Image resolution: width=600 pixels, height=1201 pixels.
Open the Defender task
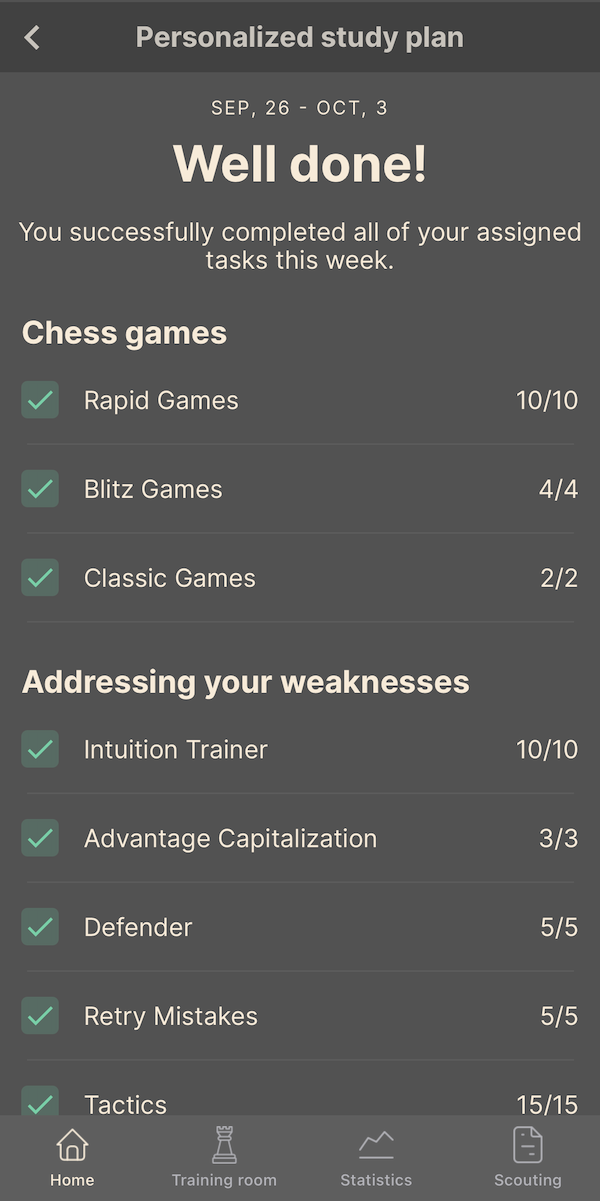(x=300, y=927)
